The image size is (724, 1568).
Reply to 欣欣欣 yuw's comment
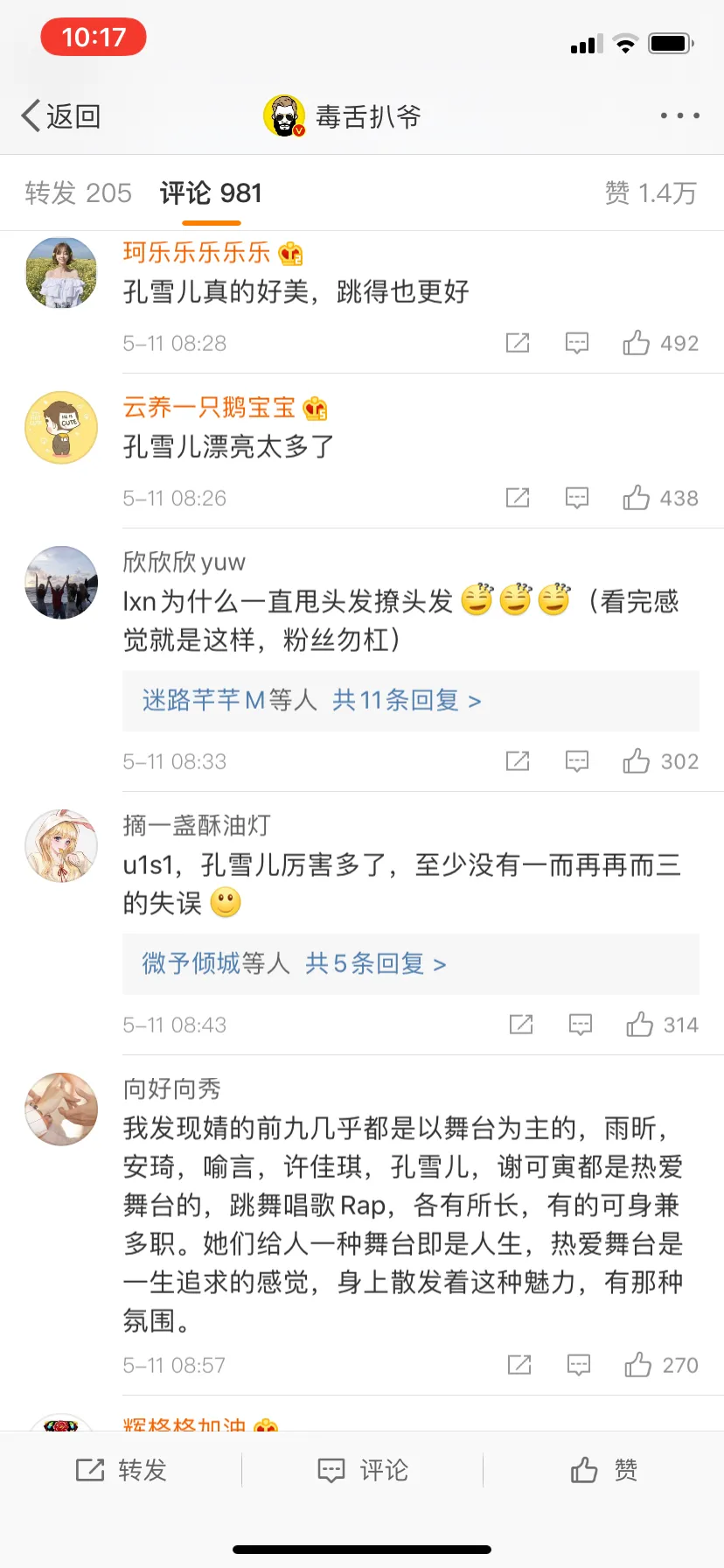coord(576,760)
